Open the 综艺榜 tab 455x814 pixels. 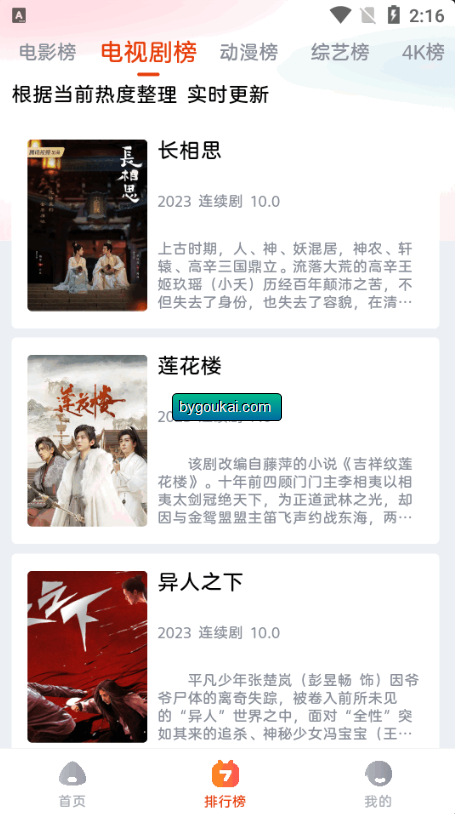pyautogui.click(x=340, y=52)
